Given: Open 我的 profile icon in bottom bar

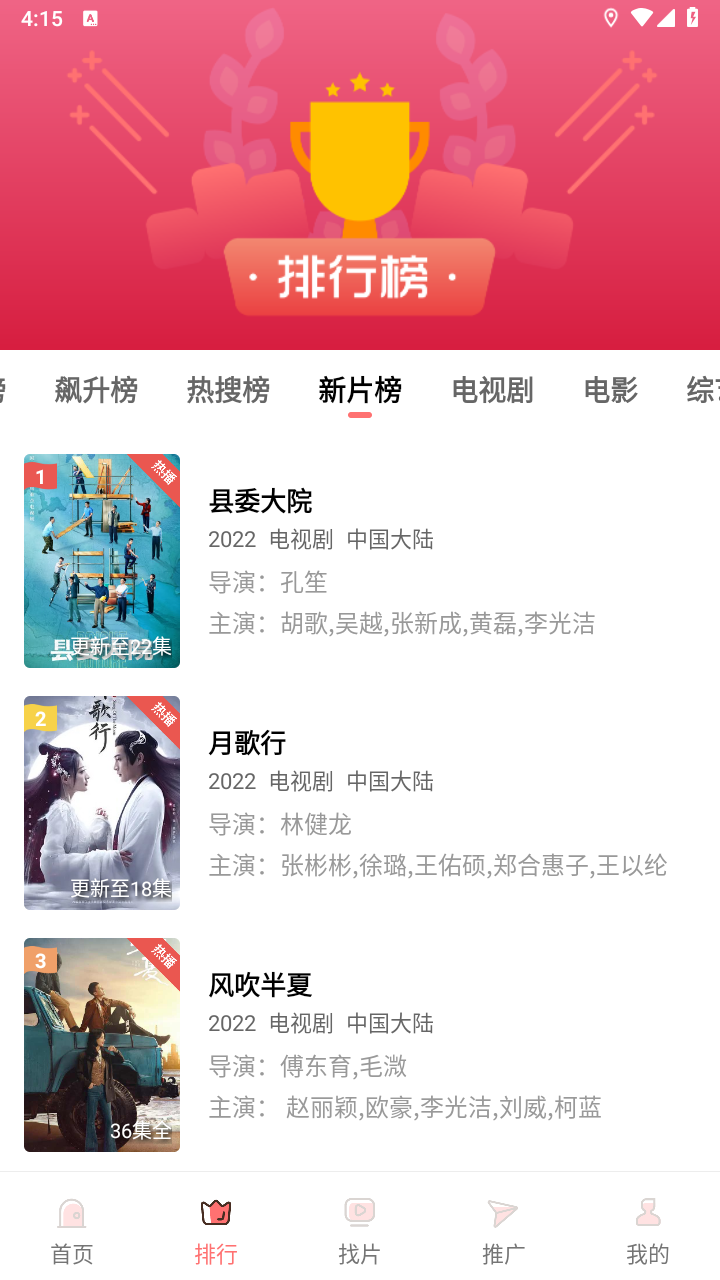Looking at the screenshot, I should pyautogui.click(x=647, y=1211).
